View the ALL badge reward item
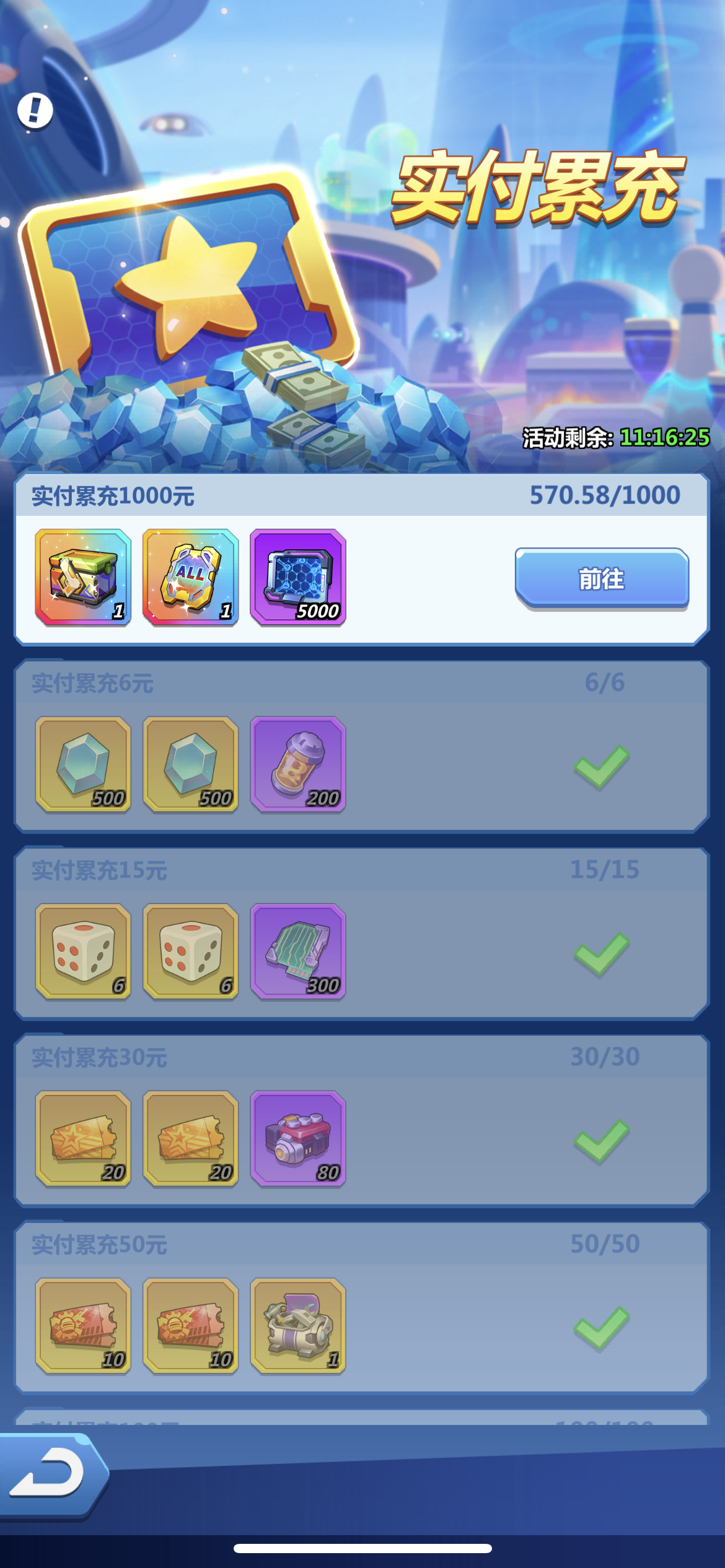Screen dimensions: 725x1568 191,577
